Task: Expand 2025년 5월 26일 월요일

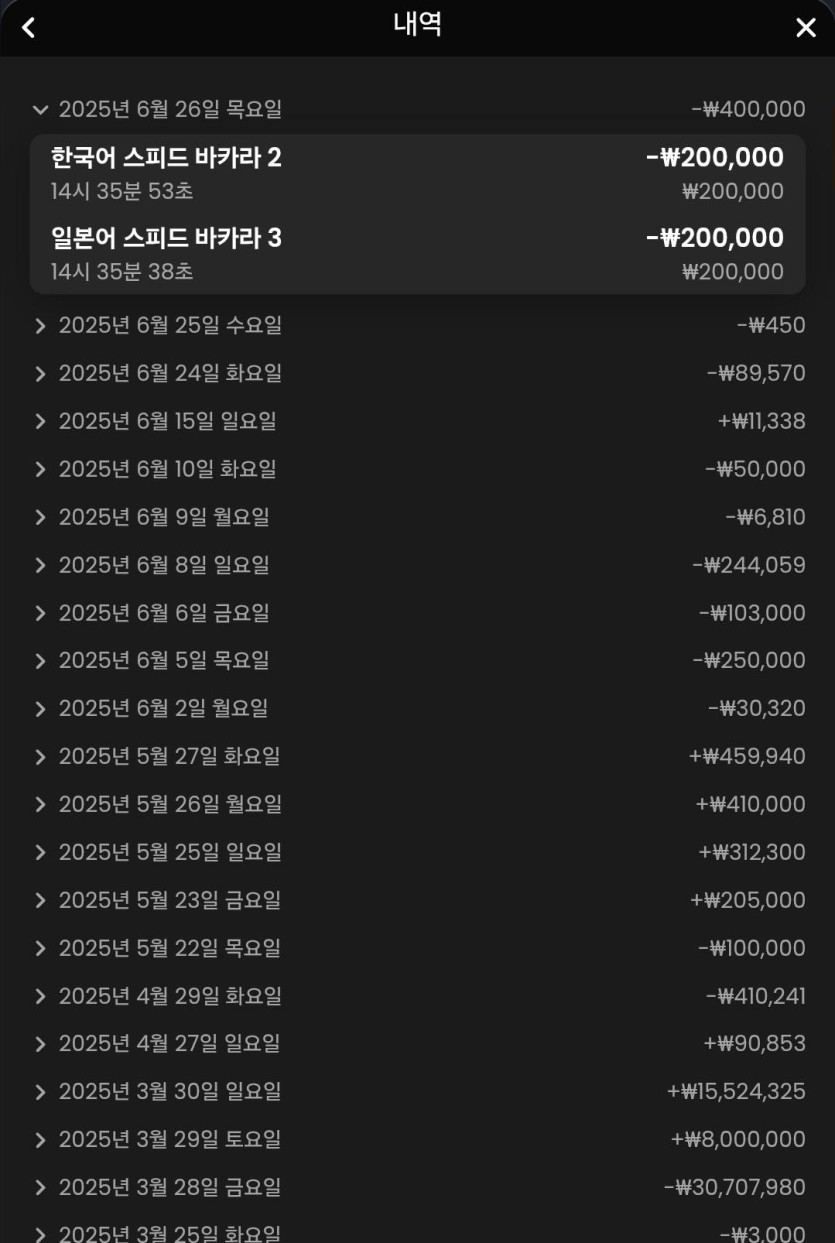Action: (170, 804)
